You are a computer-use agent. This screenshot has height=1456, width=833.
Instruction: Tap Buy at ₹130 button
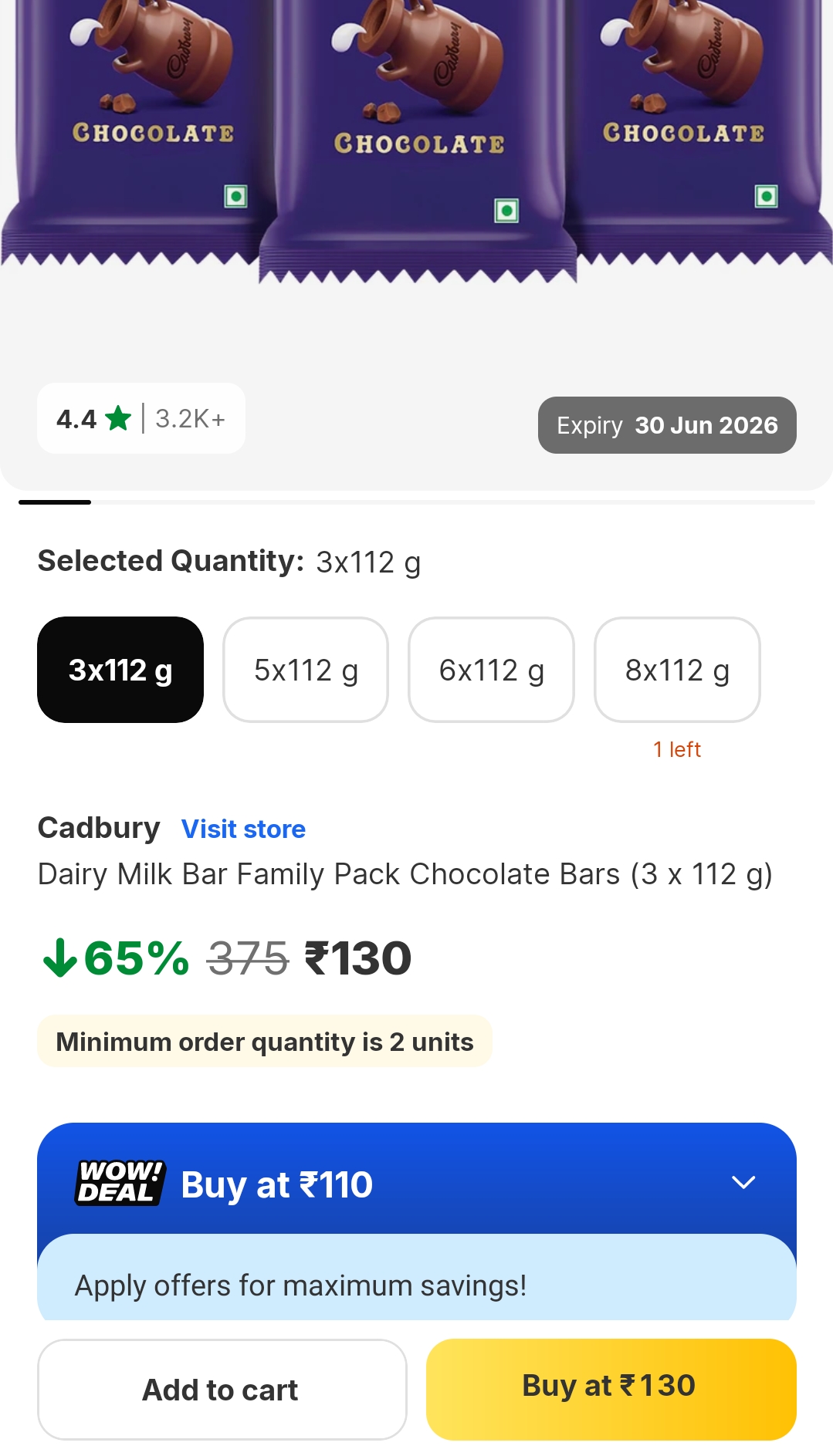pyautogui.click(x=611, y=1388)
